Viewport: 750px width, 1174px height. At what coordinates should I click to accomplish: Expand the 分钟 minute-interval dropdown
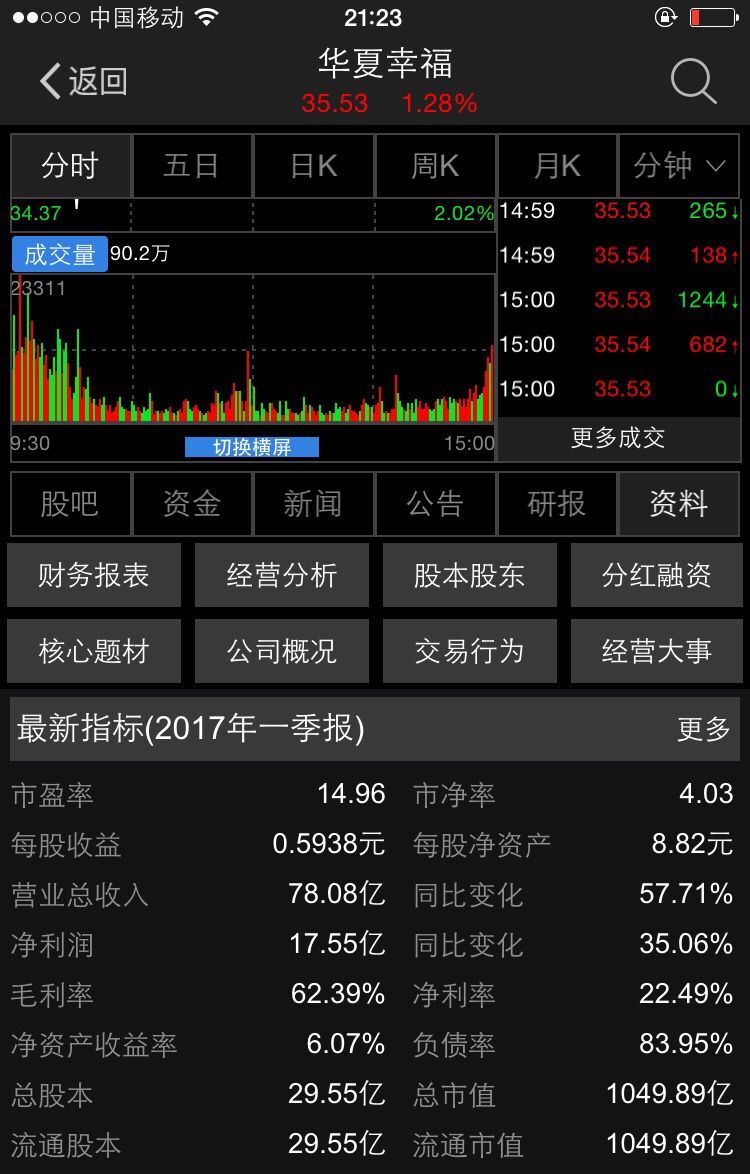tap(678, 166)
